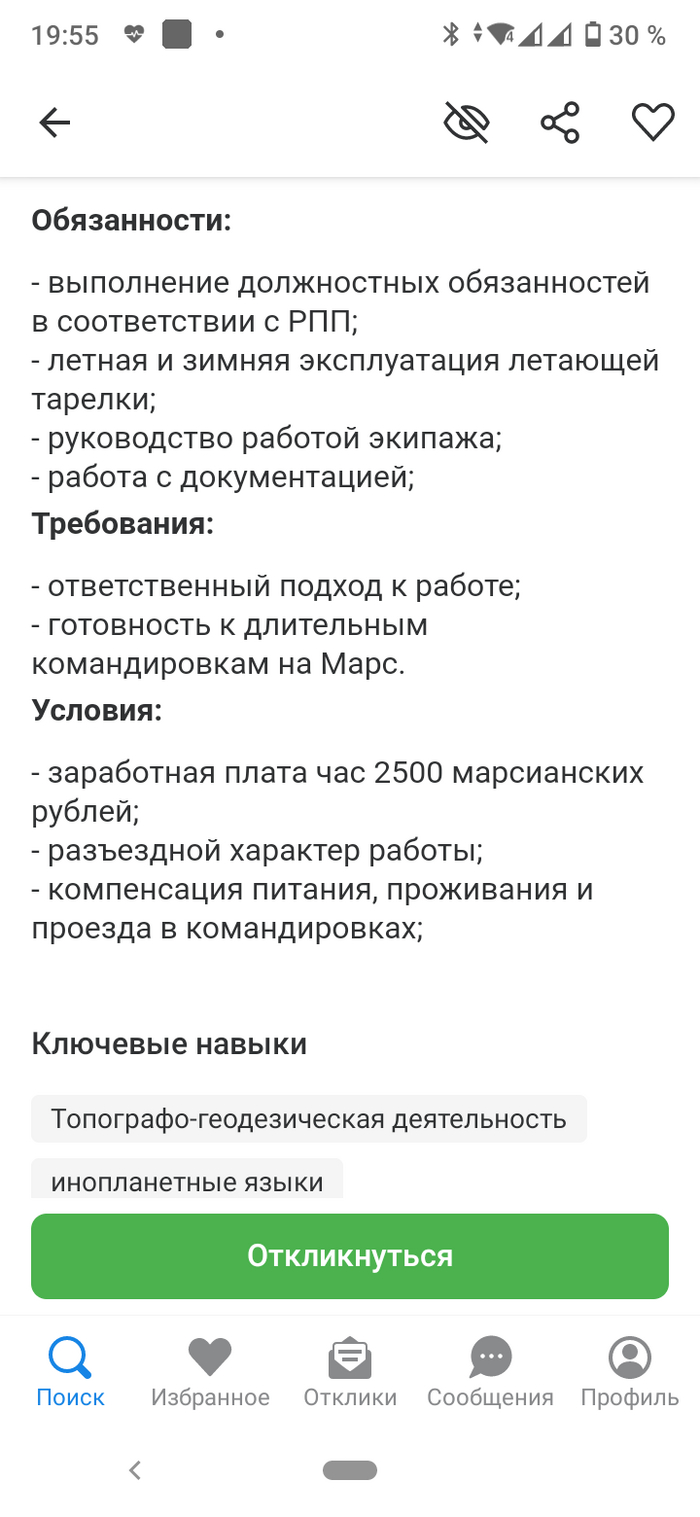The image size is (700, 1517).
Task: Share this vacancy
Action: click(560, 123)
